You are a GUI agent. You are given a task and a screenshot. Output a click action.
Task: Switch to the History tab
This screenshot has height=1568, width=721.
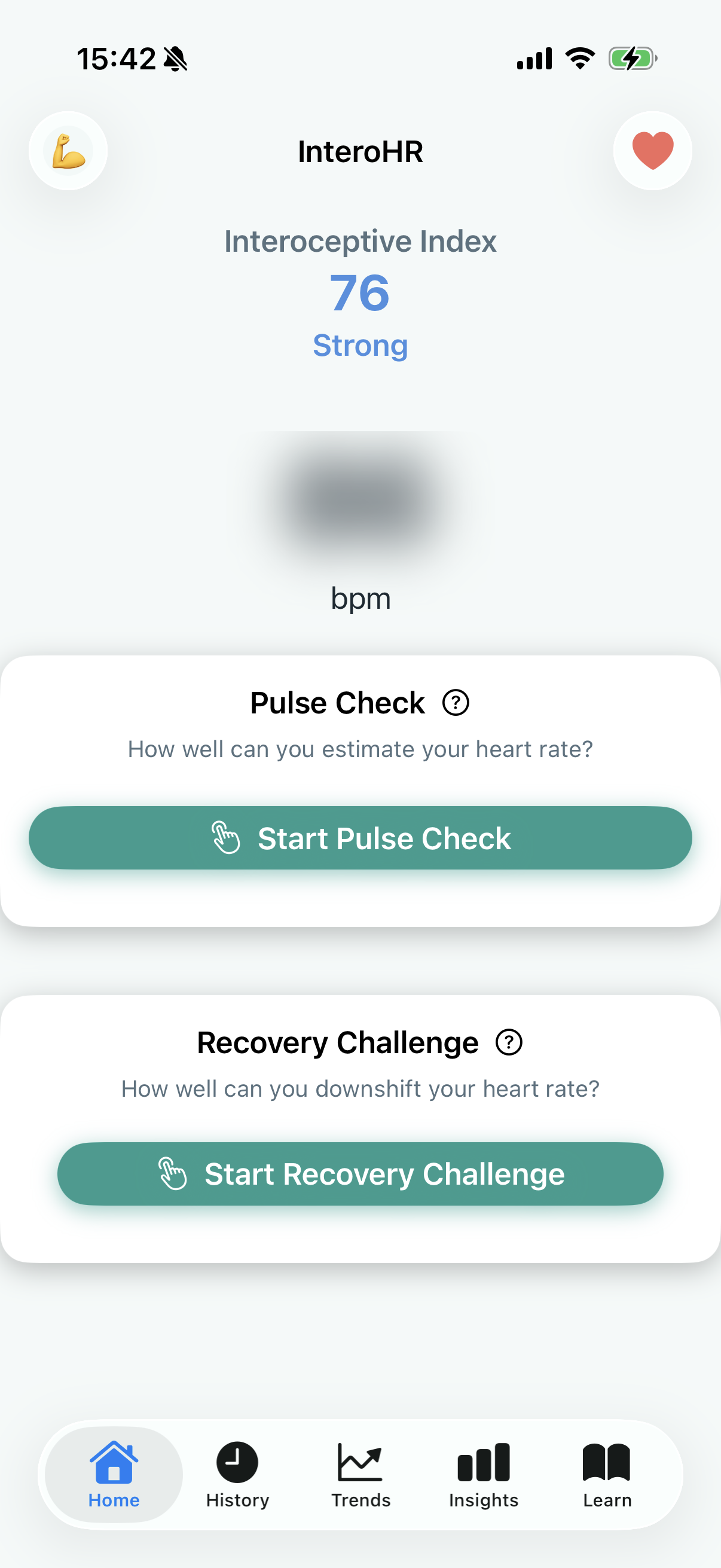(x=237, y=1474)
